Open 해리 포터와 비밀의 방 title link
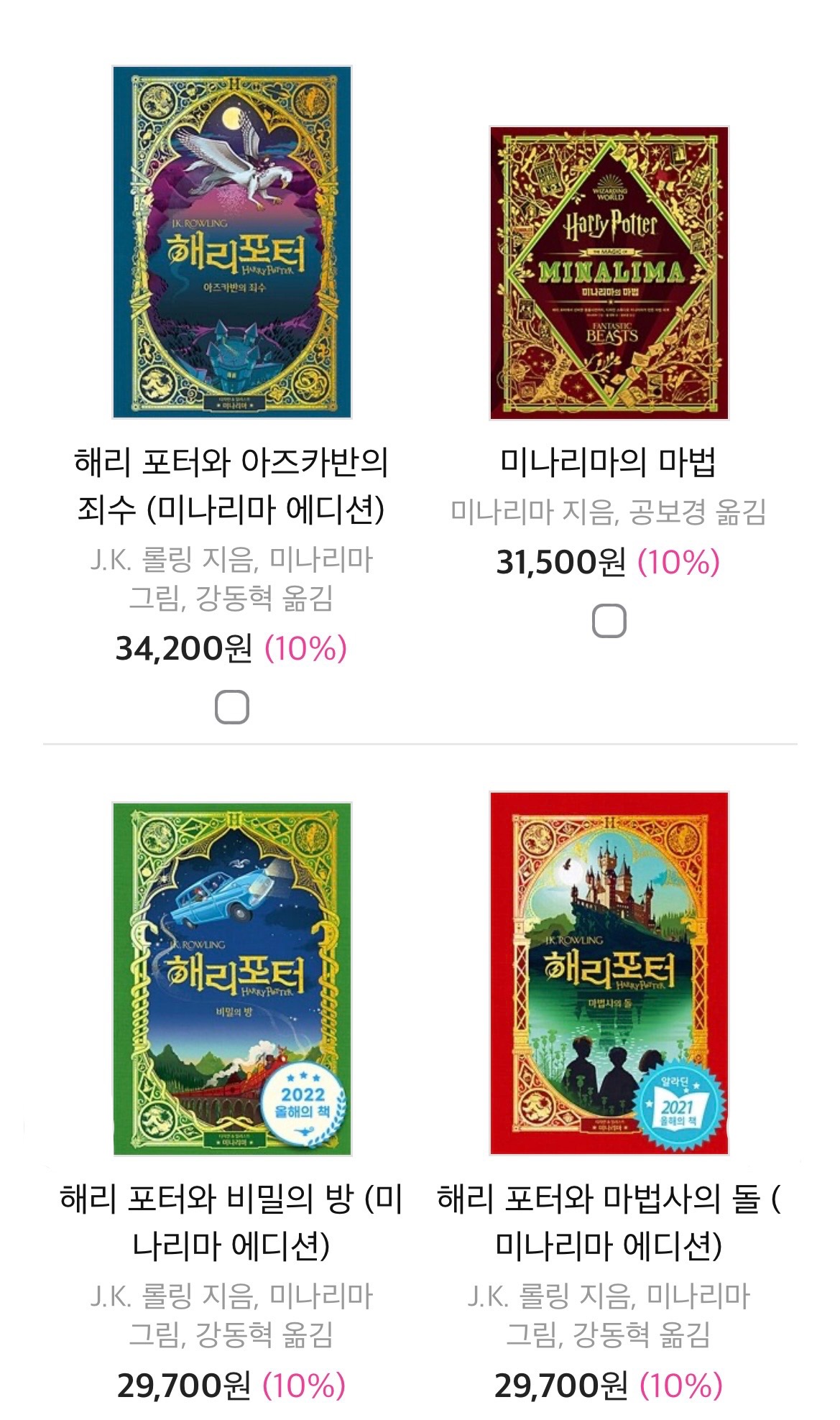 pos(231,1222)
